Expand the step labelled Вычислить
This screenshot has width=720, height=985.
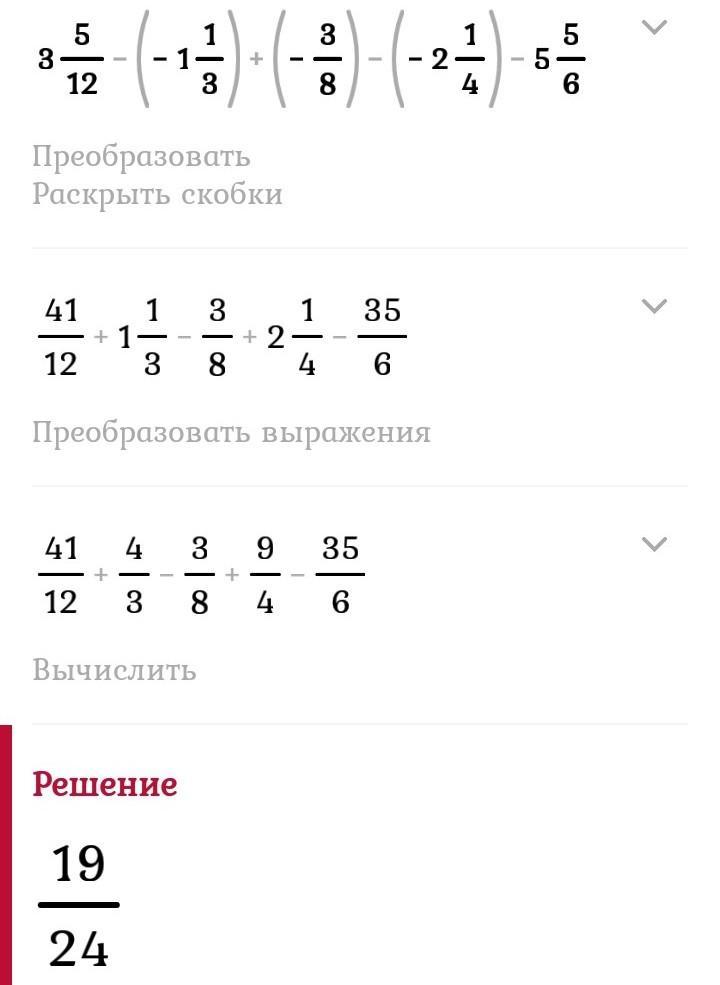653,544
